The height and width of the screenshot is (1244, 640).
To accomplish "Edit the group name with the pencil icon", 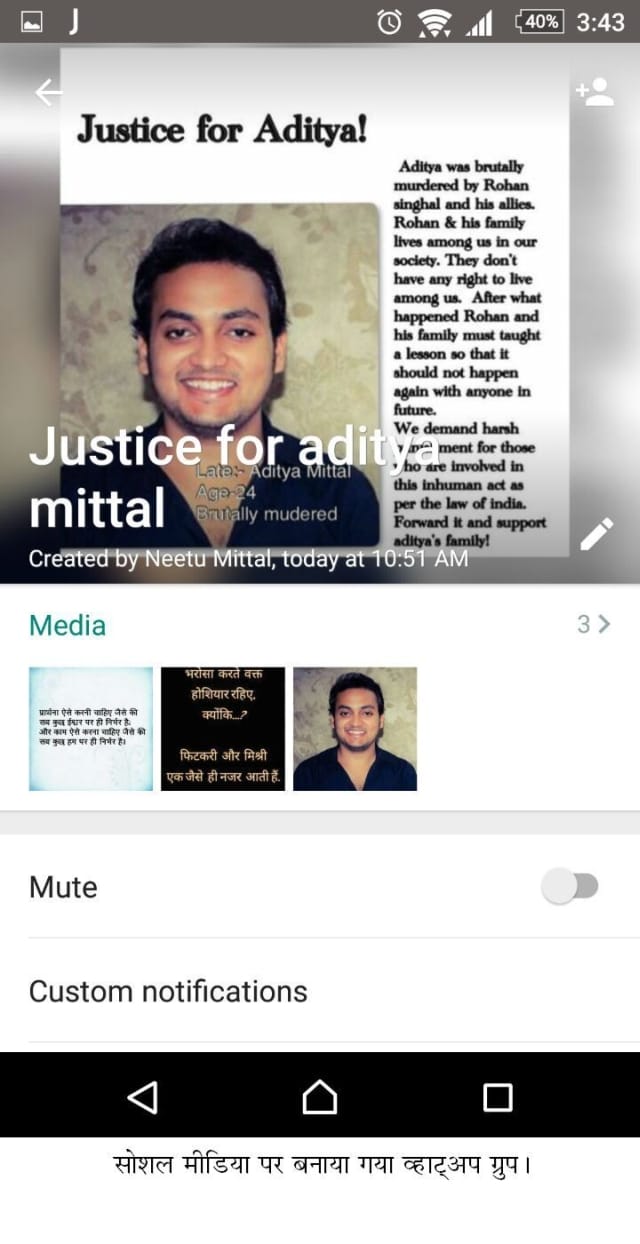I will click(596, 534).
